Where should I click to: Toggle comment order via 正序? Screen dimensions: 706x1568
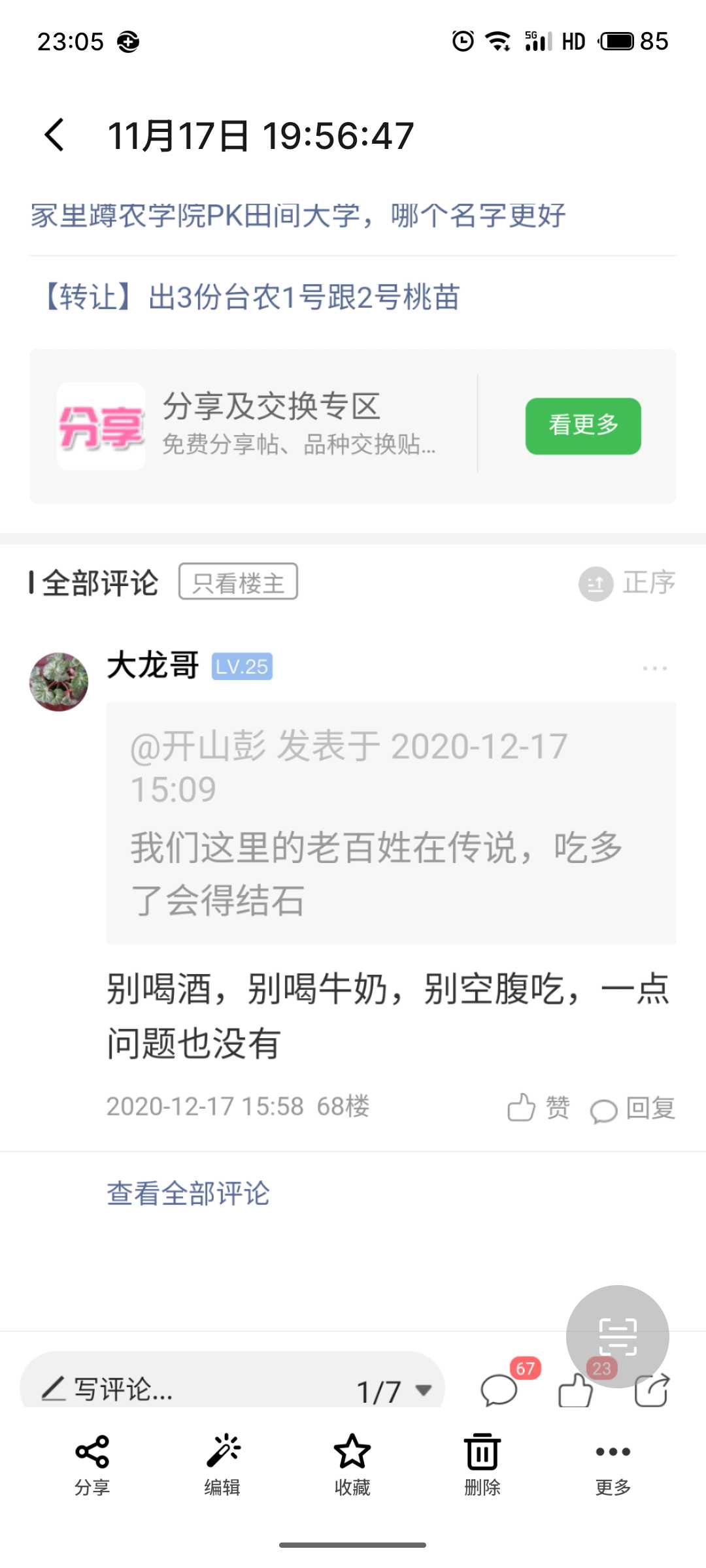627,583
